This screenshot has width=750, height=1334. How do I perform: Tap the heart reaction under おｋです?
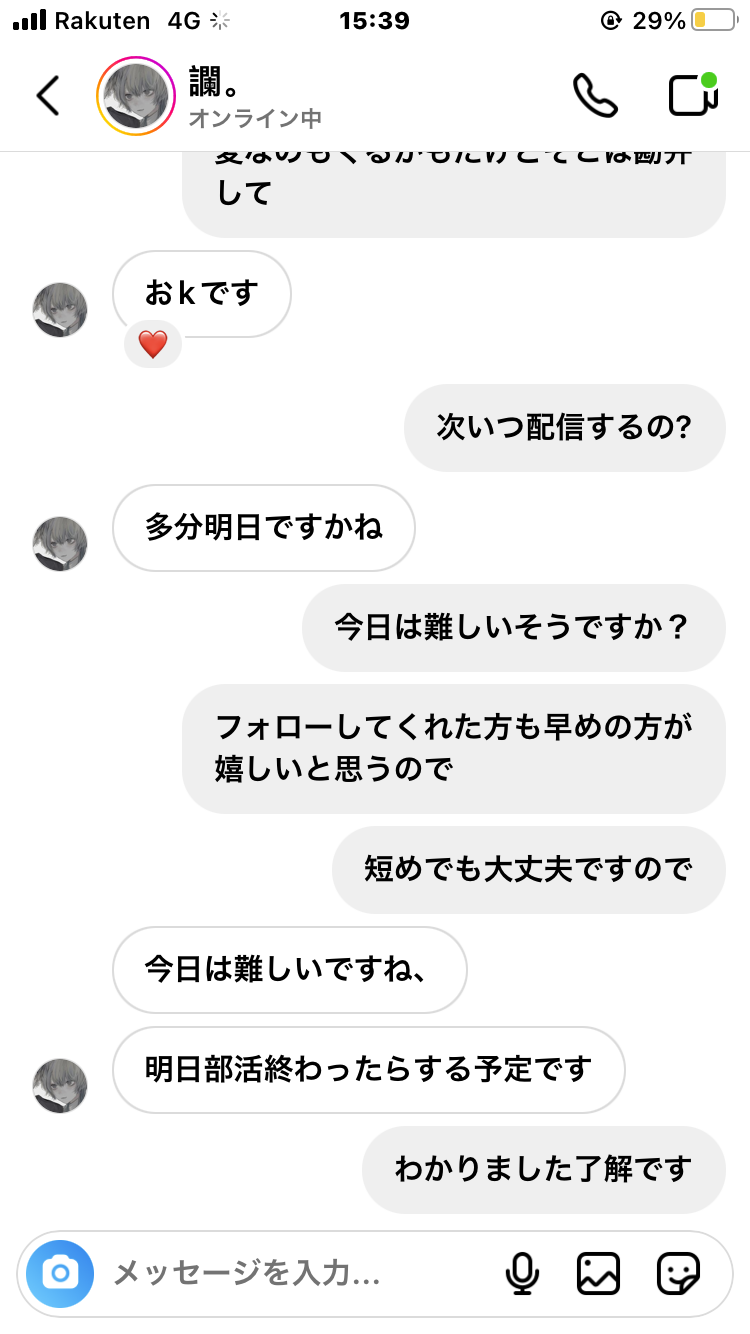click(x=152, y=343)
